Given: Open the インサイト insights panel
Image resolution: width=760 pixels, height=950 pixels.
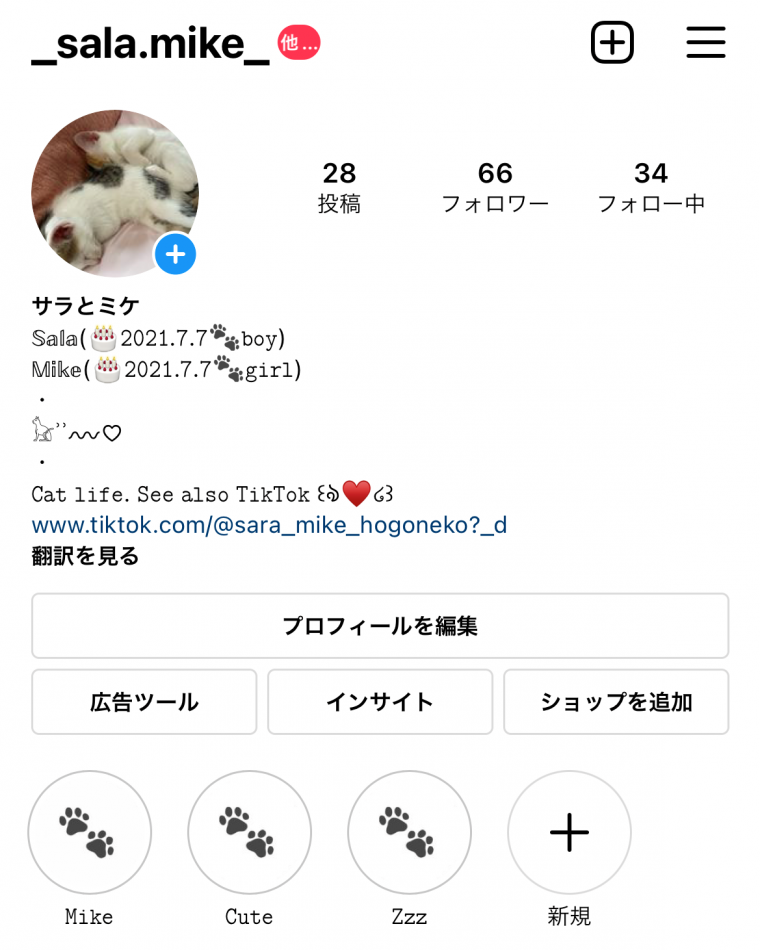Looking at the screenshot, I should coord(380,702).
